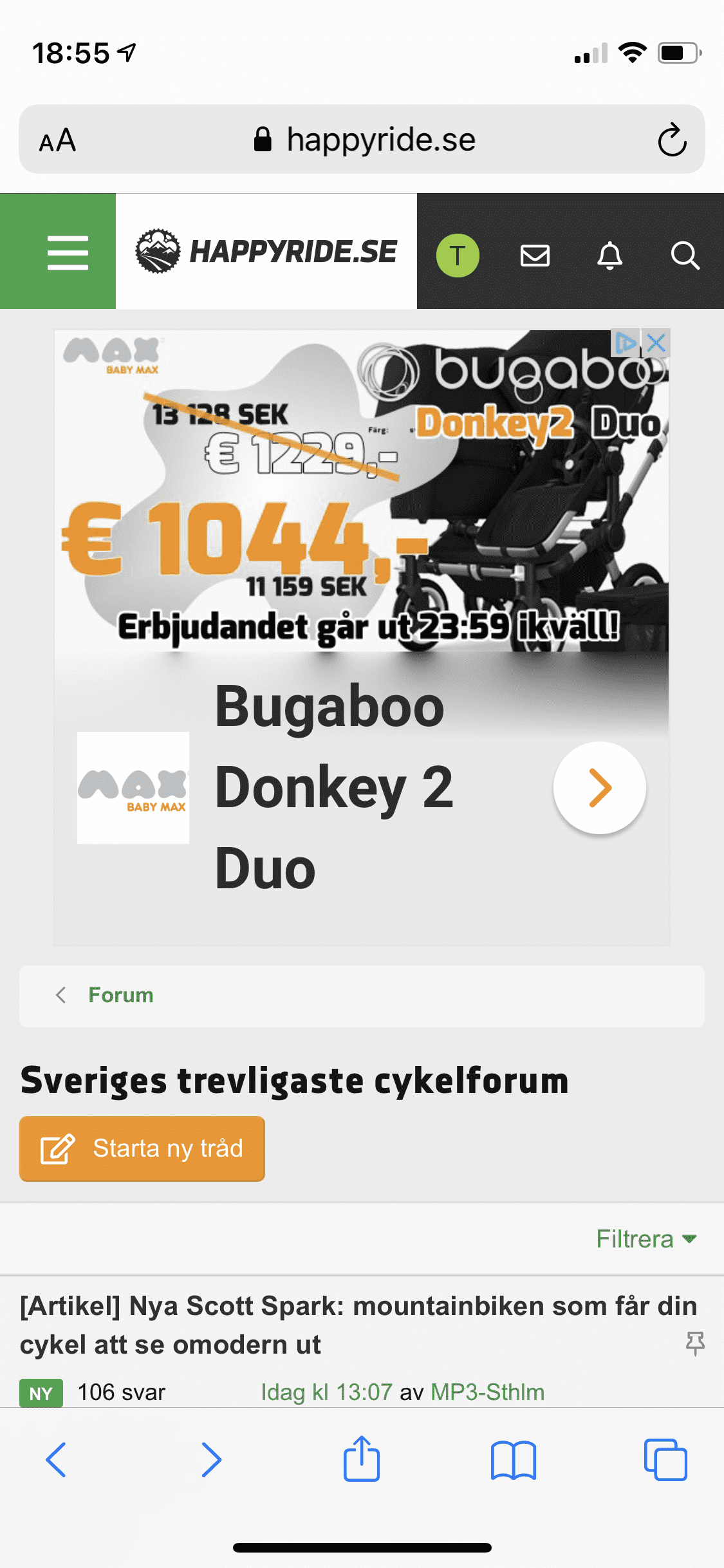Open the AA text size options
724x1568 pixels.
click(x=58, y=140)
